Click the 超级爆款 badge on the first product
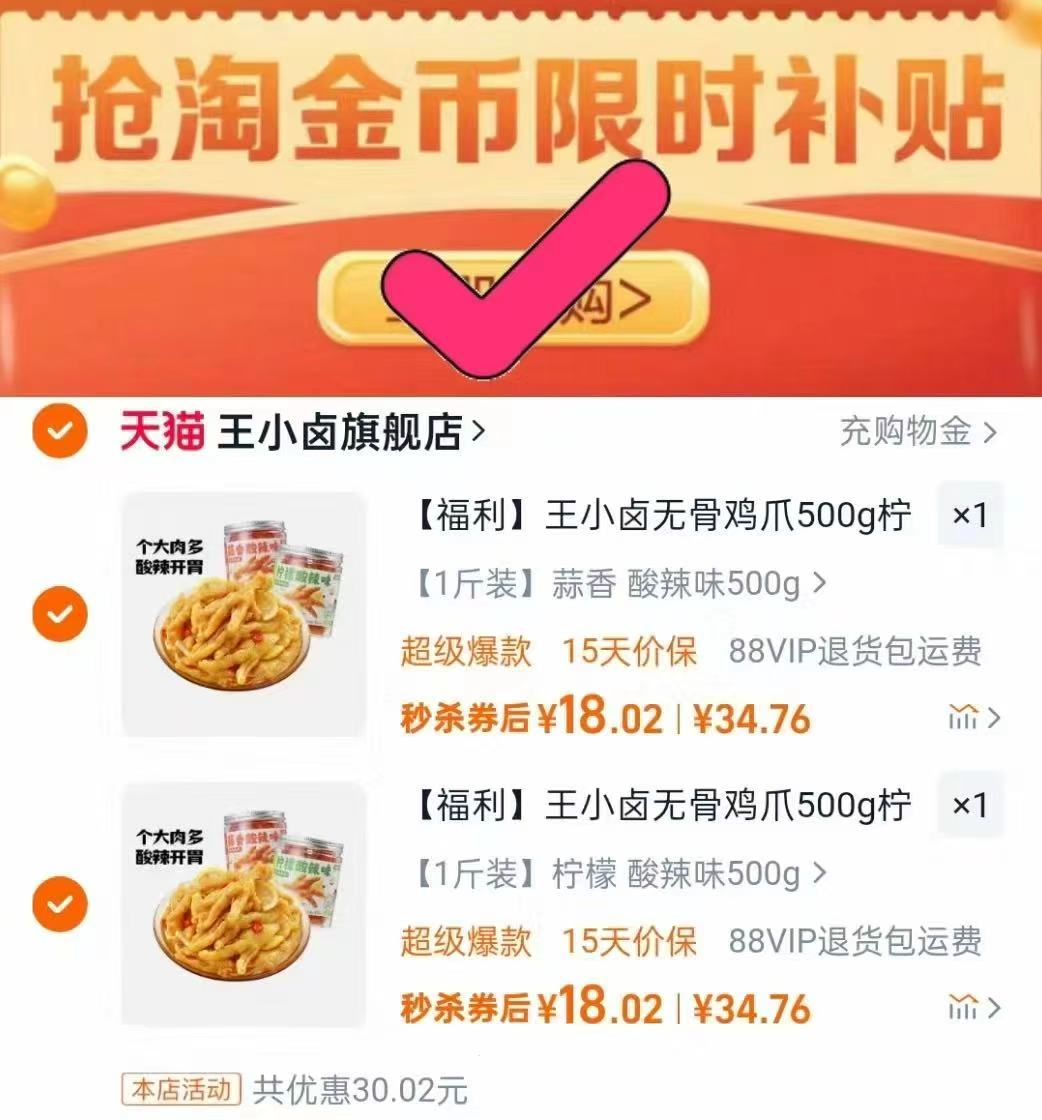Viewport: 1042px width, 1120px height. pos(467,650)
